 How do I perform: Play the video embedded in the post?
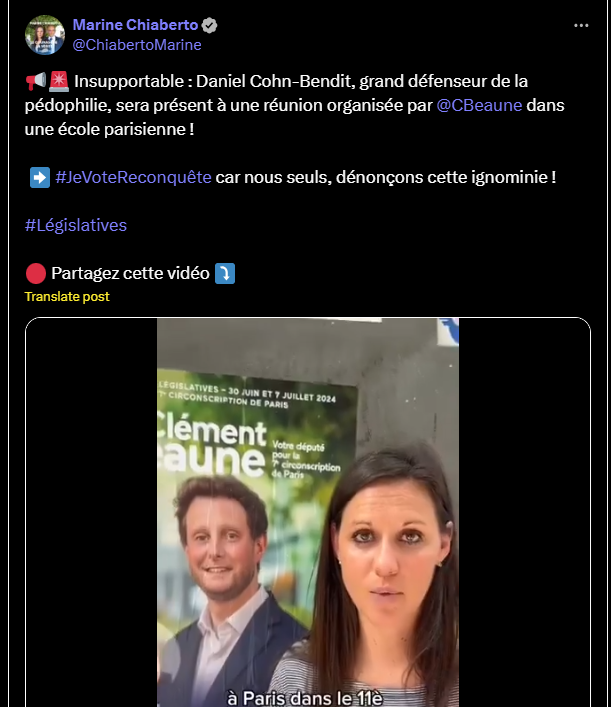pos(308,512)
